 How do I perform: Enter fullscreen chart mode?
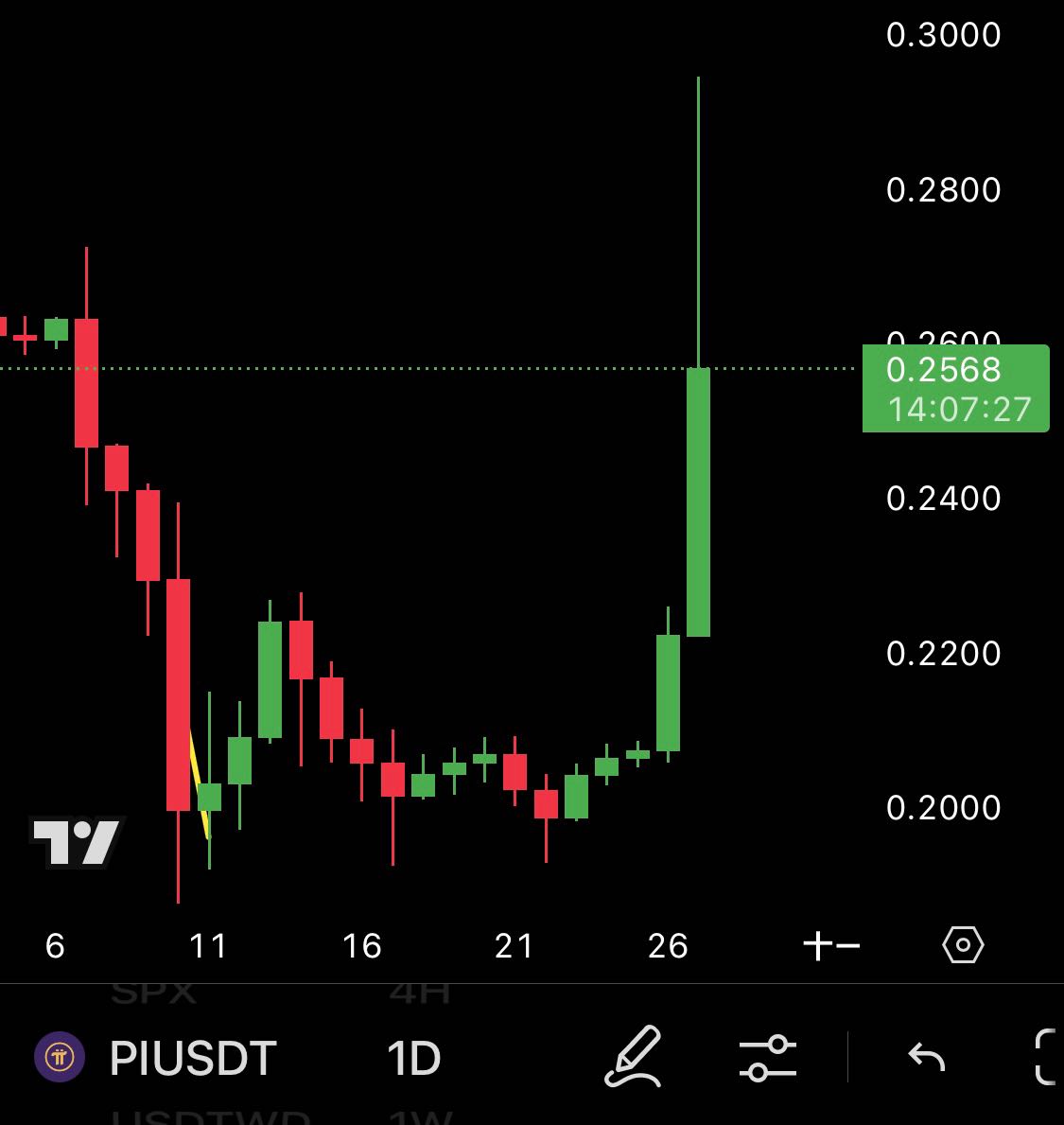[x=1046, y=1056]
